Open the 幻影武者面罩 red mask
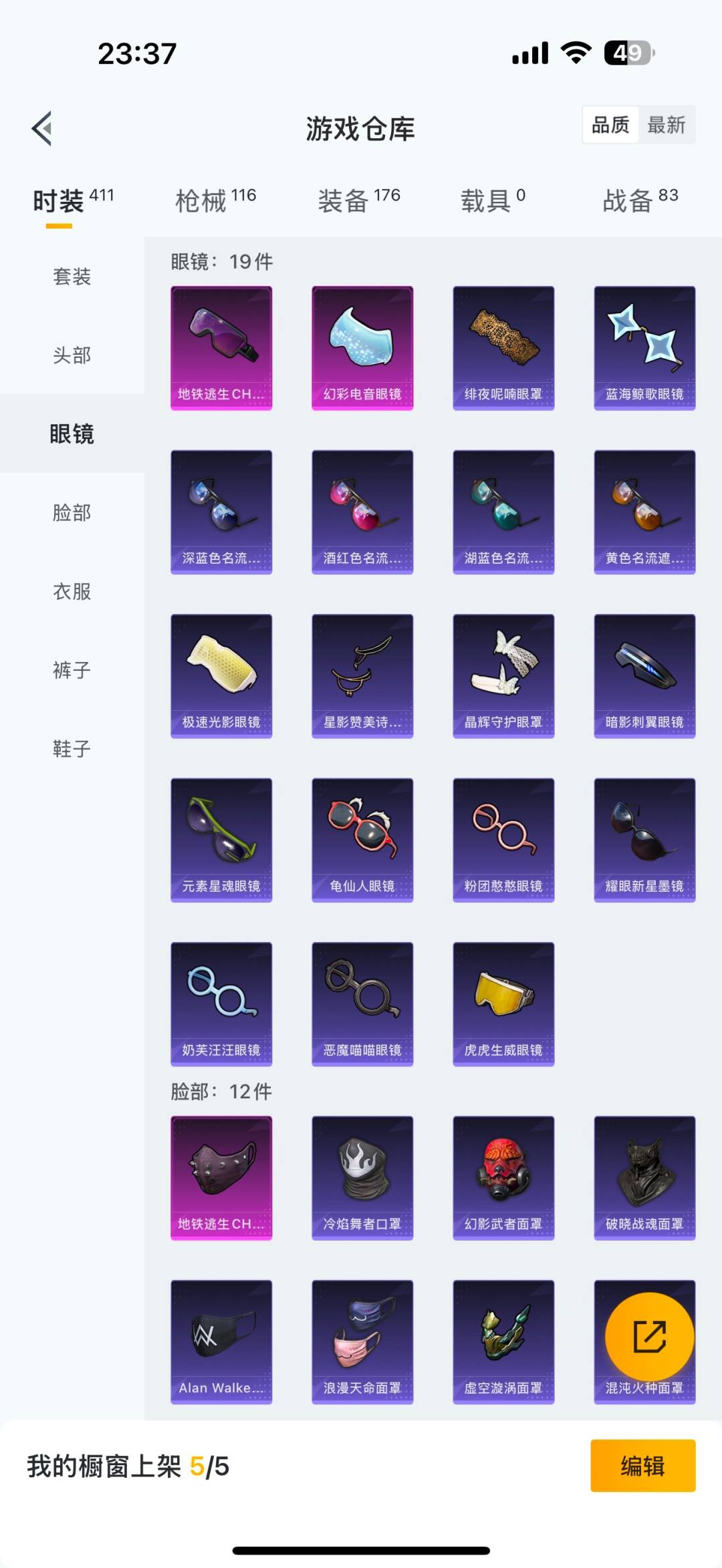Image resolution: width=722 pixels, height=1568 pixels. 503,1177
